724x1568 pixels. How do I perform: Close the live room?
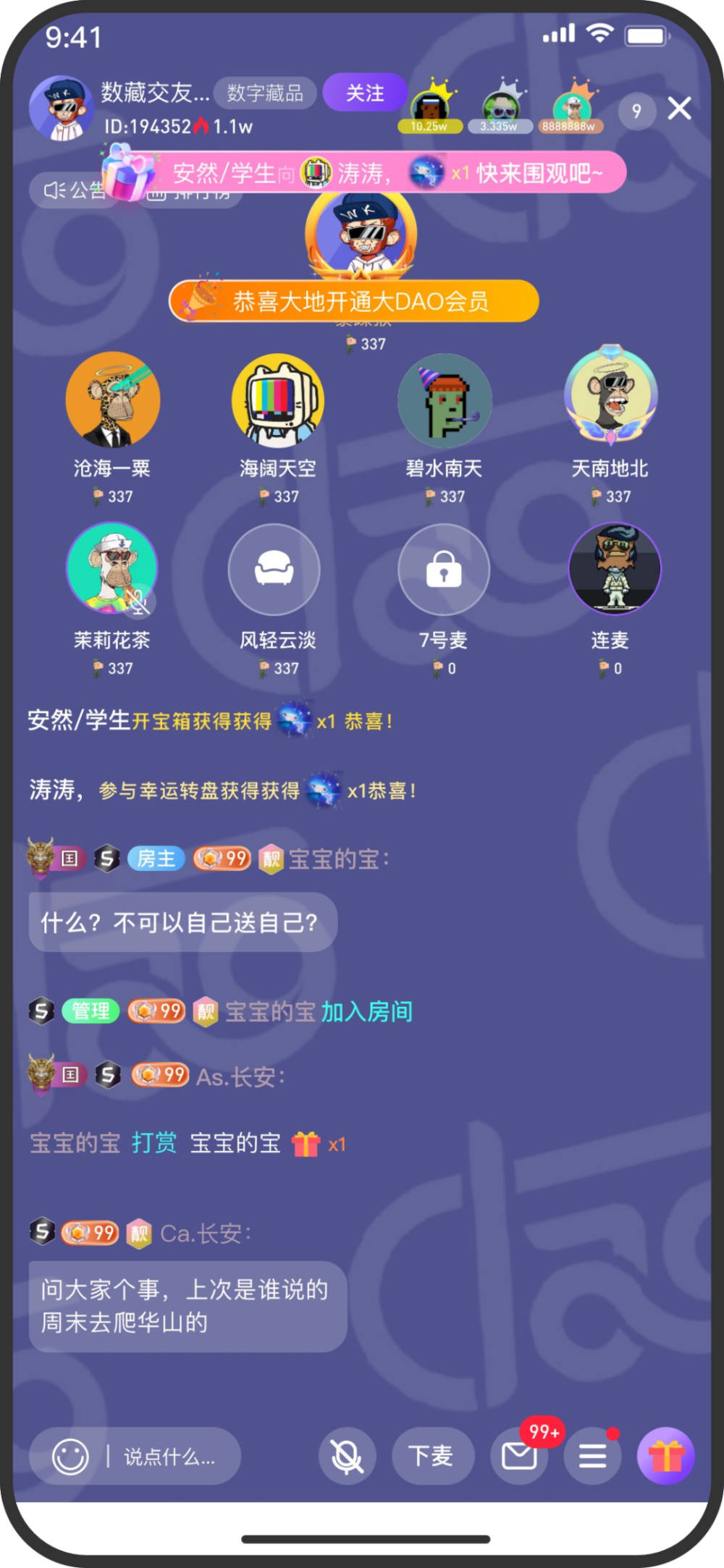(679, 109)
